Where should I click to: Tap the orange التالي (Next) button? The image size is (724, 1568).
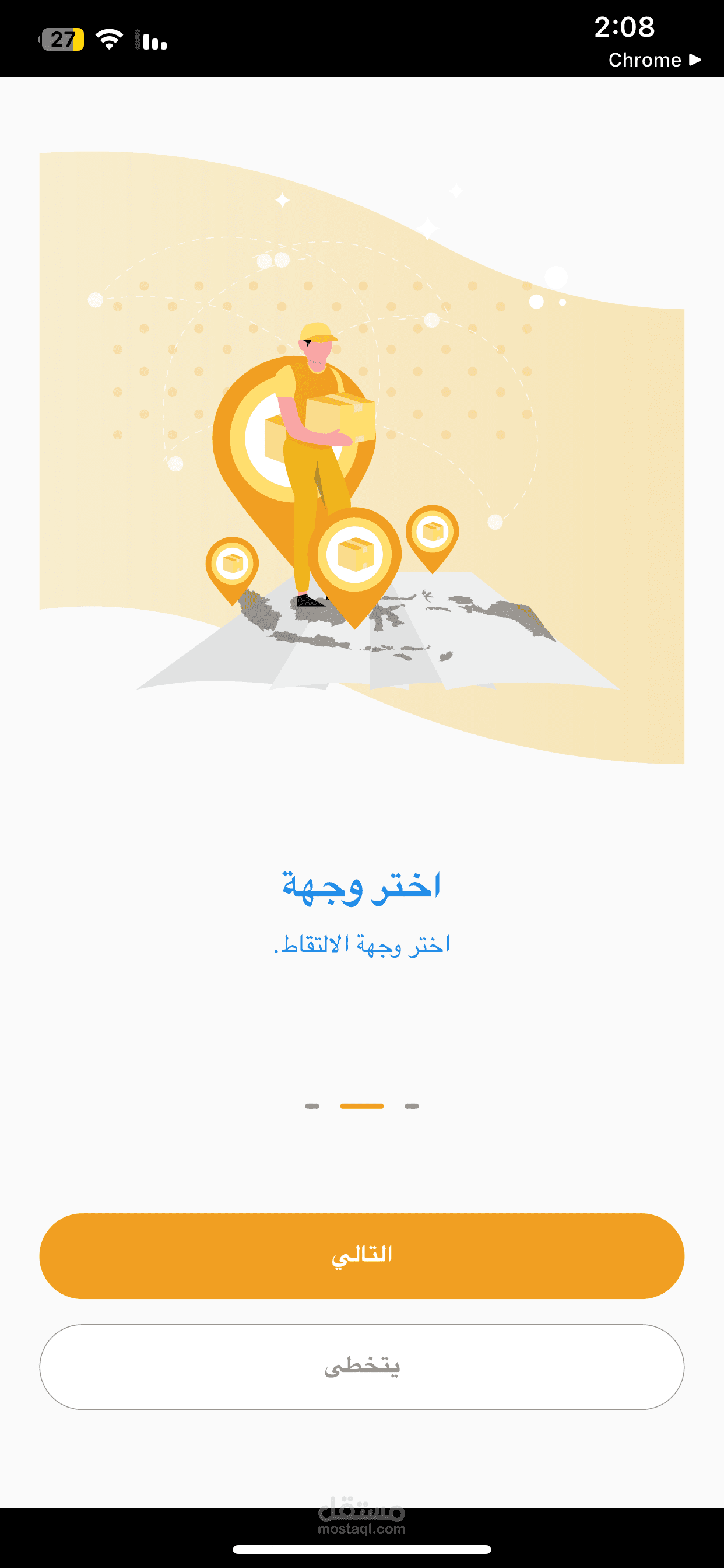click(x=362, y=1256)
